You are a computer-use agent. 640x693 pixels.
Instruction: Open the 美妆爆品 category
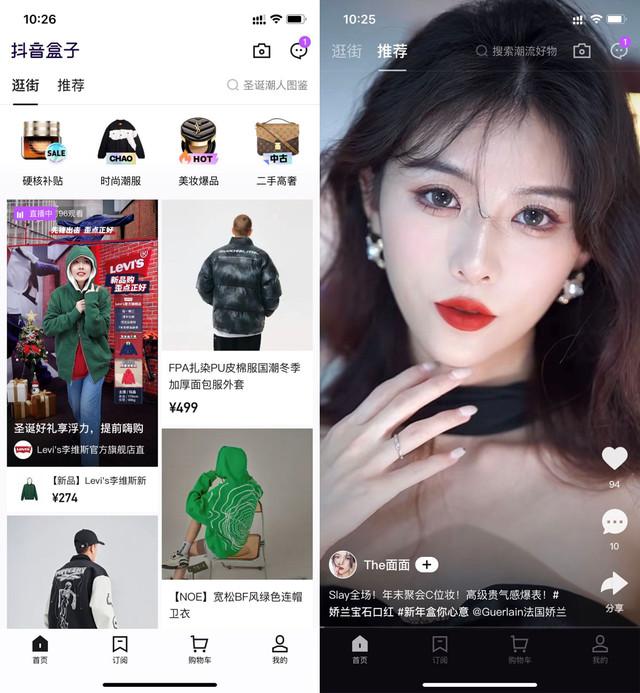click(198, 152)
